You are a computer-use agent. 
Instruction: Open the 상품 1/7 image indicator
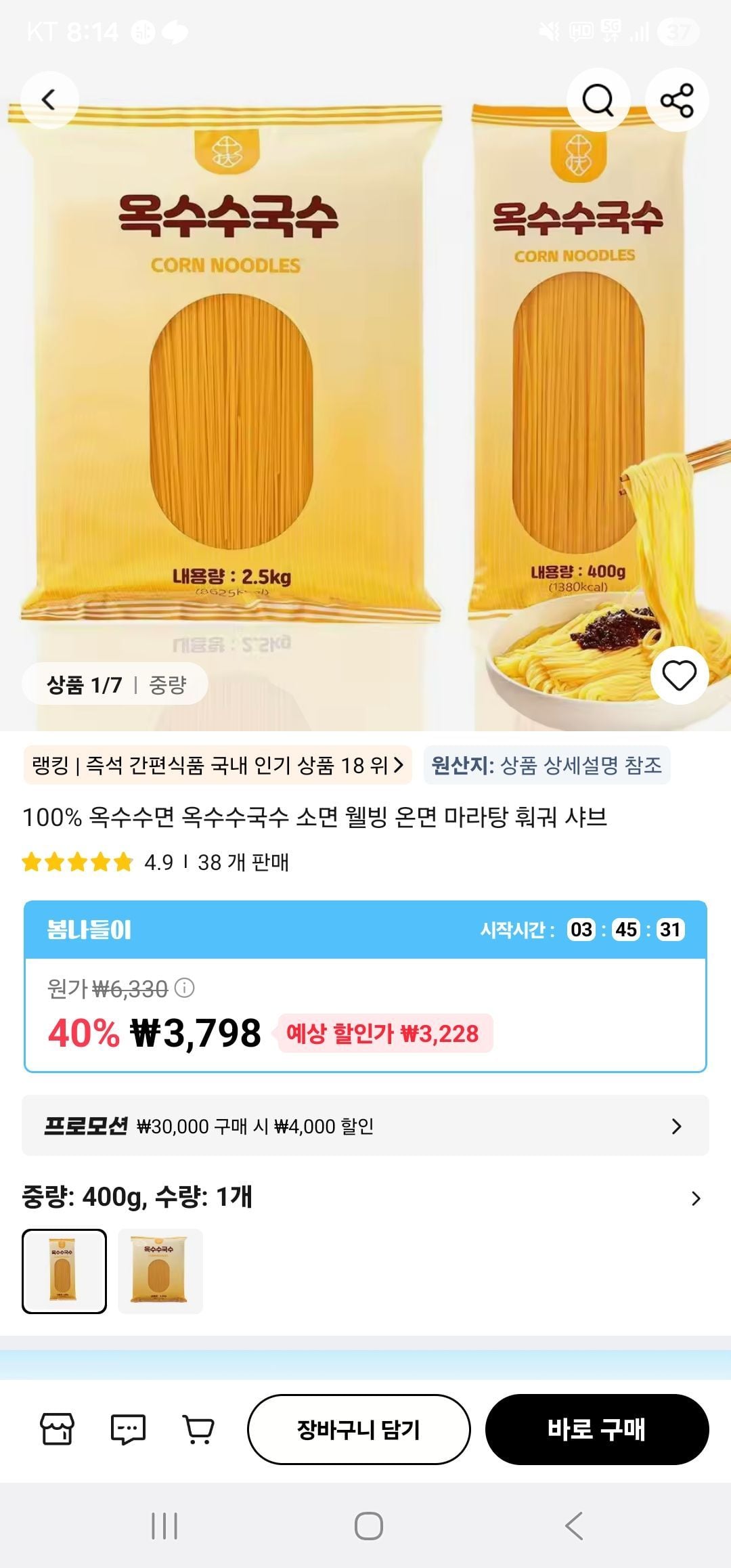point(115,684)
